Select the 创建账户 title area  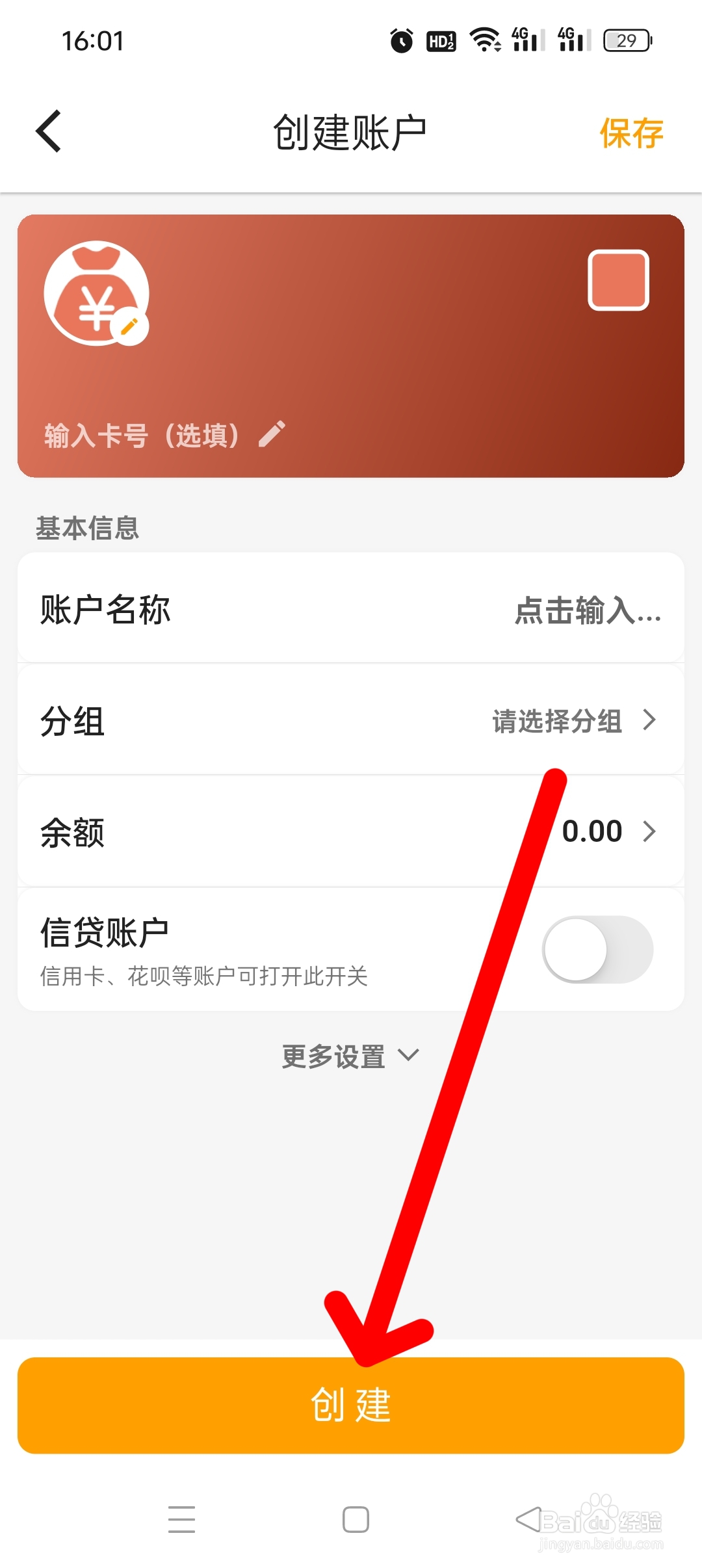[351, 130]
